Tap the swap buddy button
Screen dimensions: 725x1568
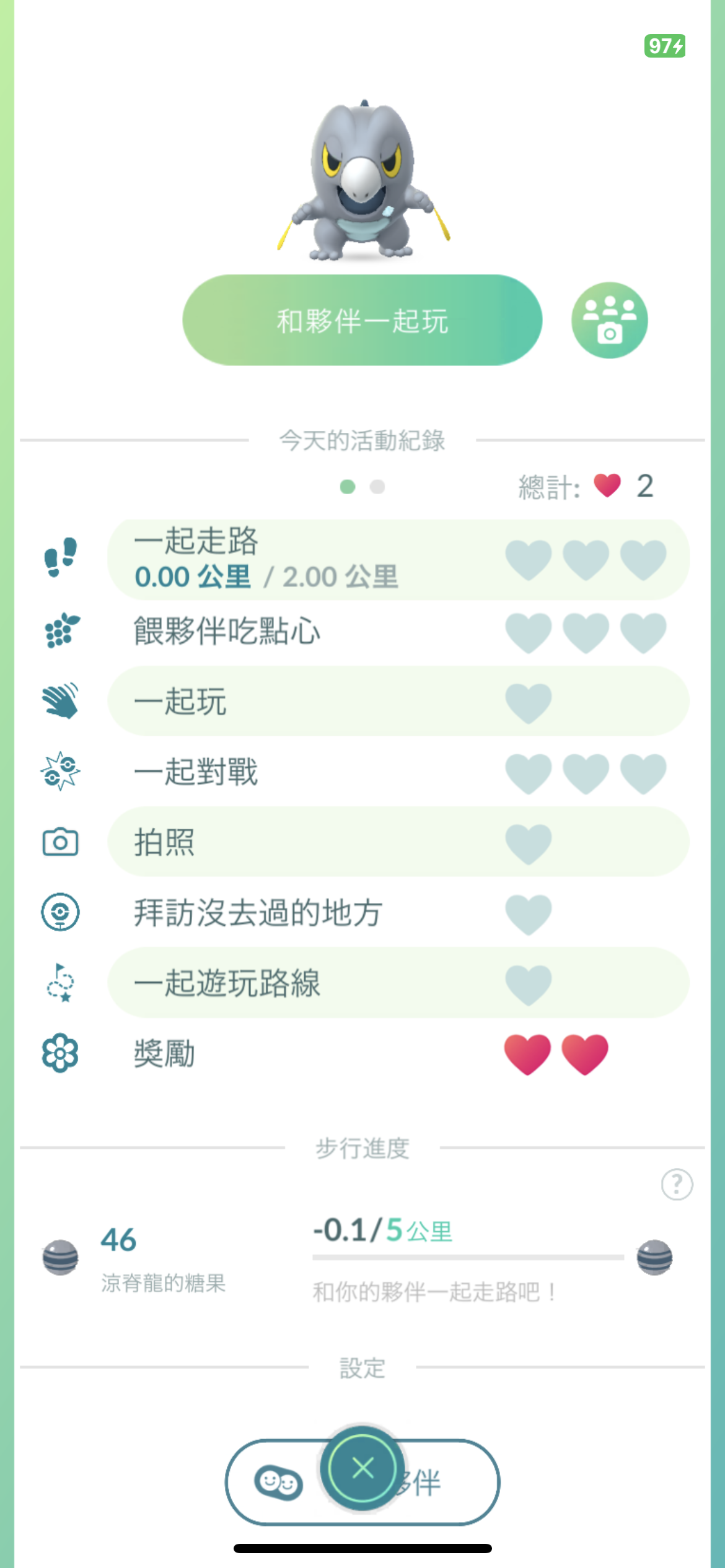point(279,1483)
